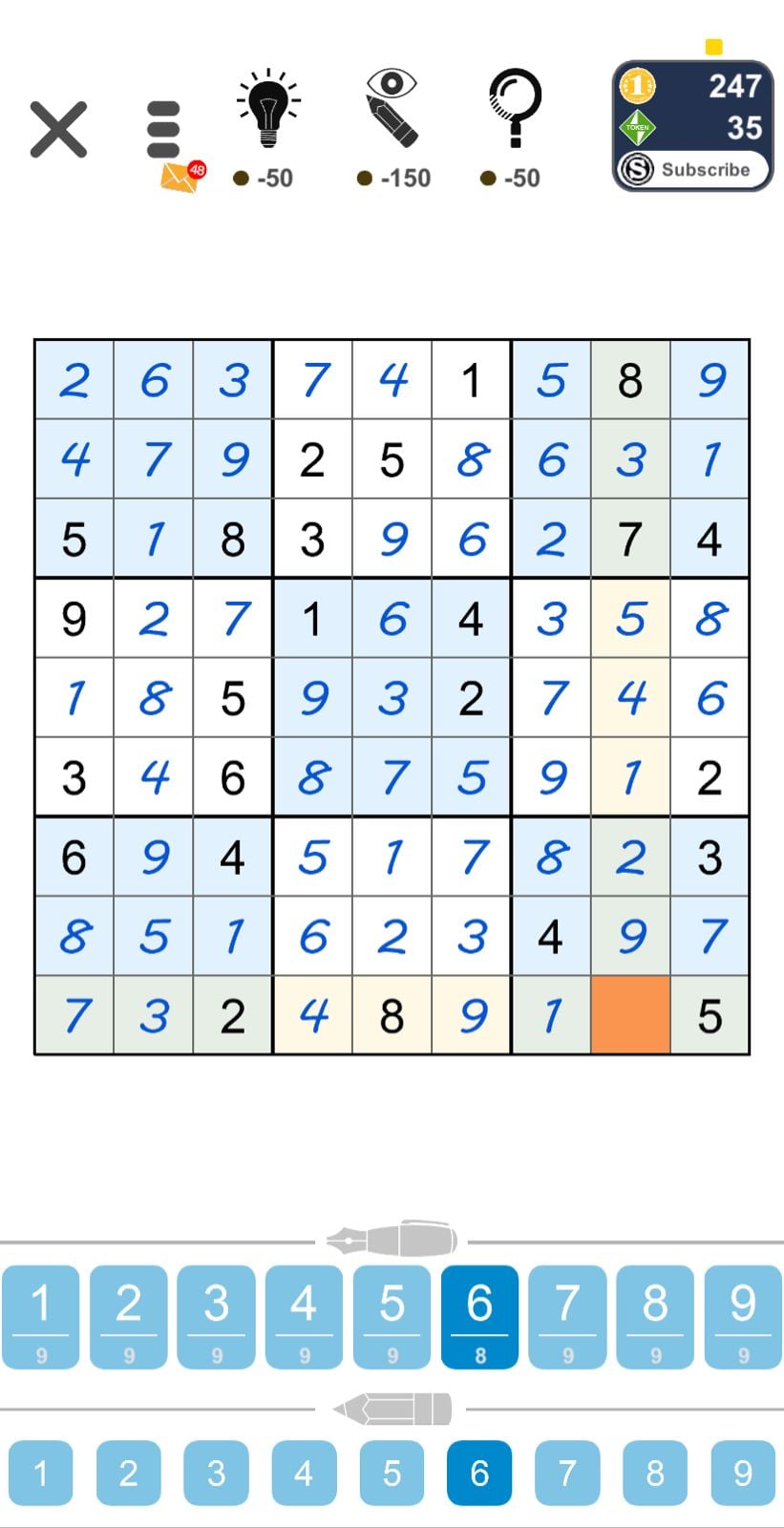Enter pen digit 8
784x1528 pixels.
[x=655, y=1316]
